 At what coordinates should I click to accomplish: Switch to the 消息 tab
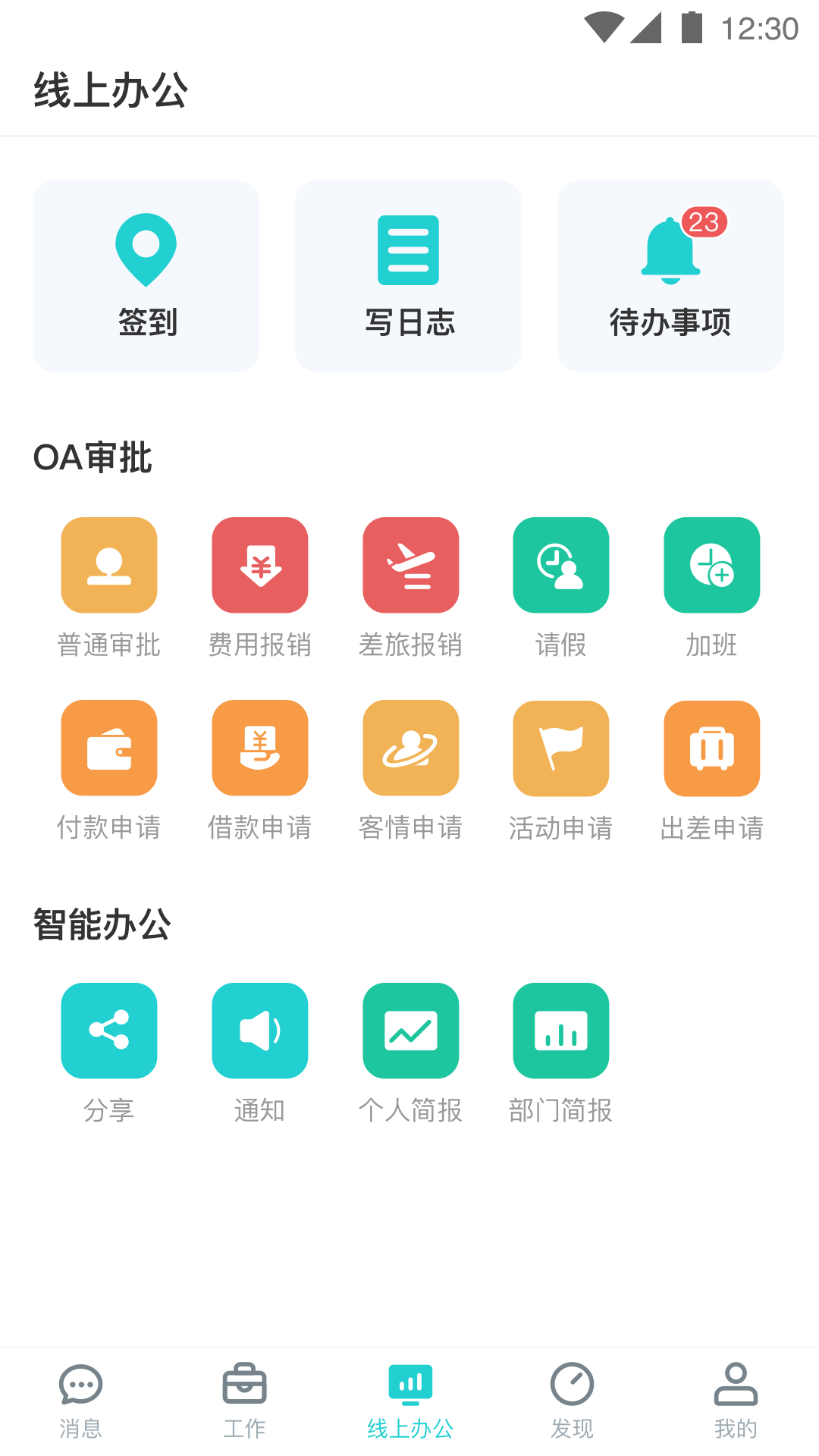tap(81, 1399)
